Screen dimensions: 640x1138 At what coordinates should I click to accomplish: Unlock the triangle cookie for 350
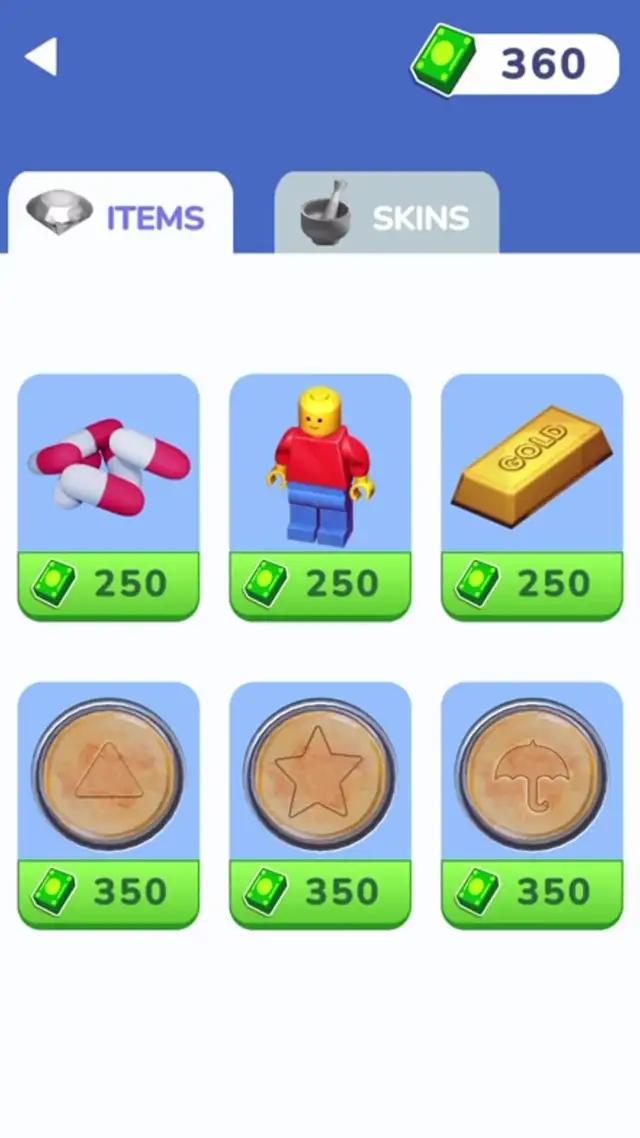coord(109,892)
